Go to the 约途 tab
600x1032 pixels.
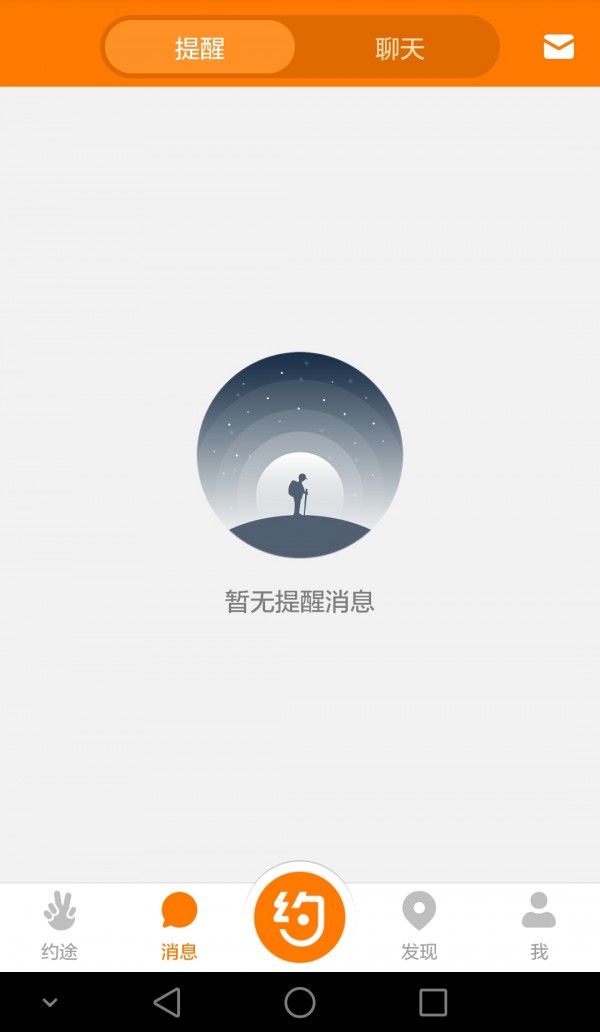tap(60, 926)
